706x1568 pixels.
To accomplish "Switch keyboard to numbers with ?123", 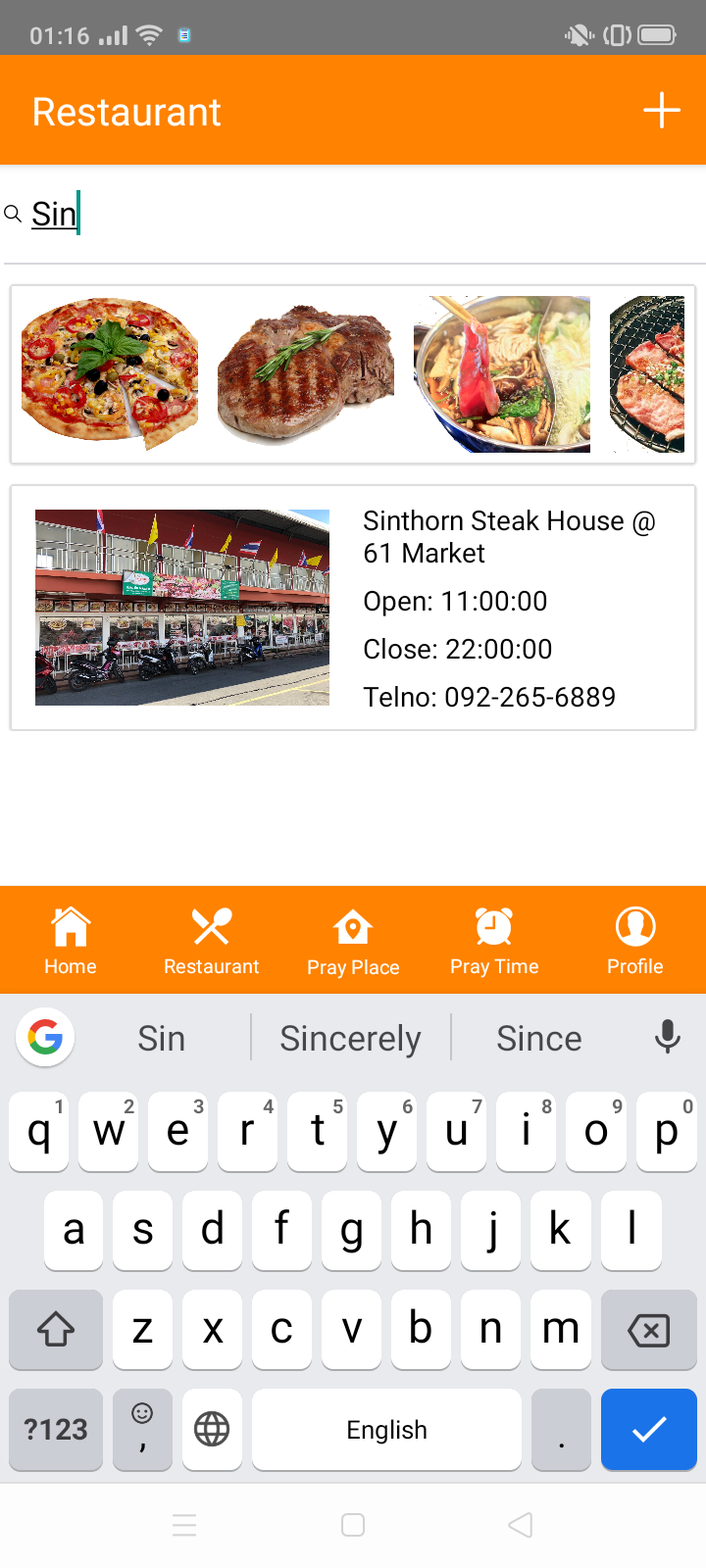I will (x=56, y=1430).
